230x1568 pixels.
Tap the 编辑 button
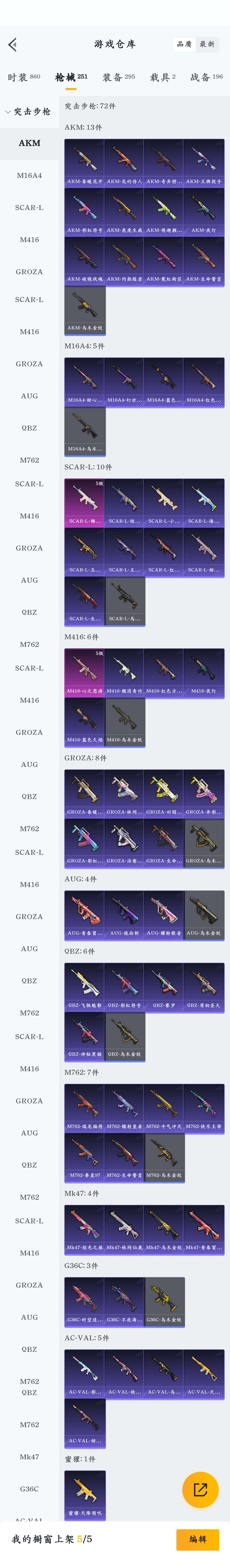tap(198, 1539)
